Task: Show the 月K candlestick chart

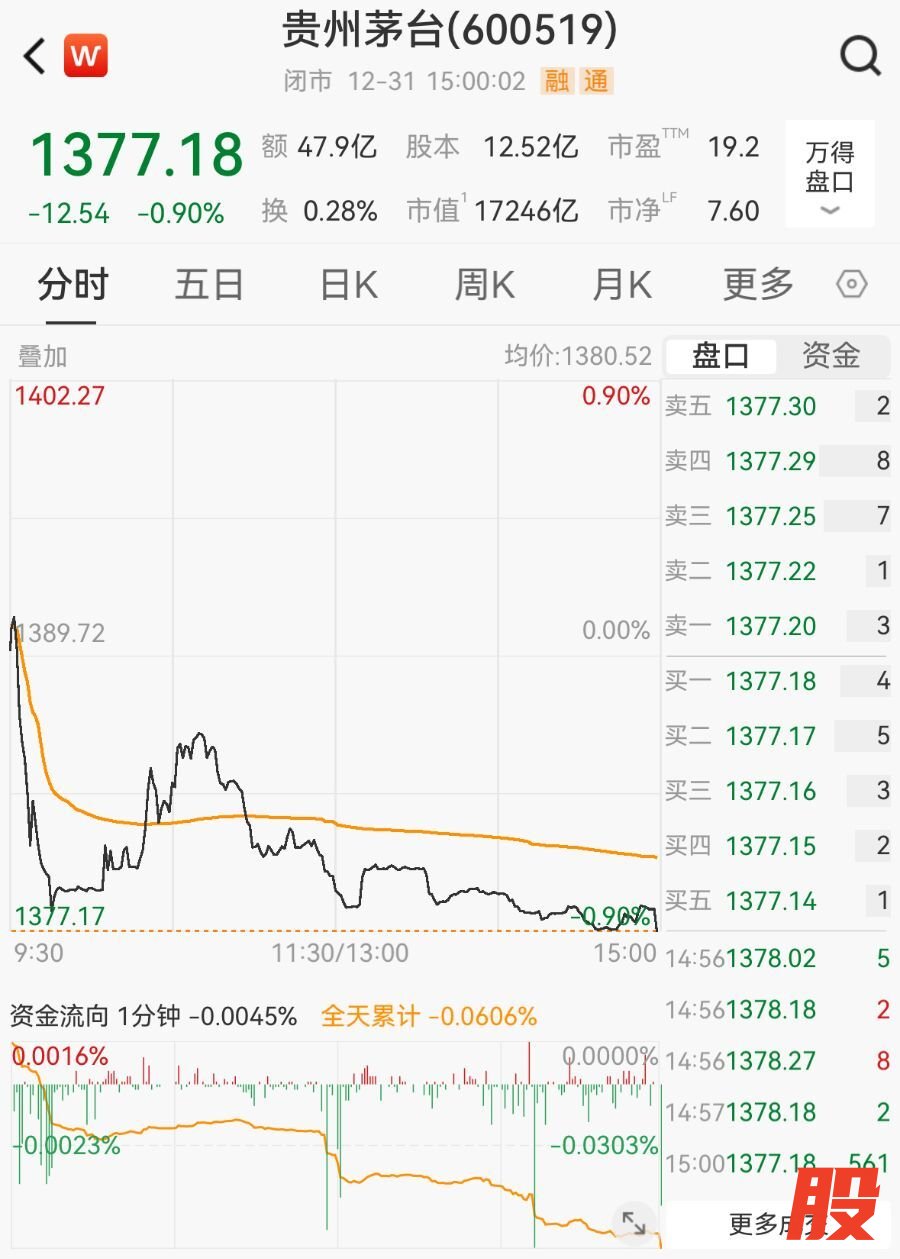Action: [x=622, y=286]
